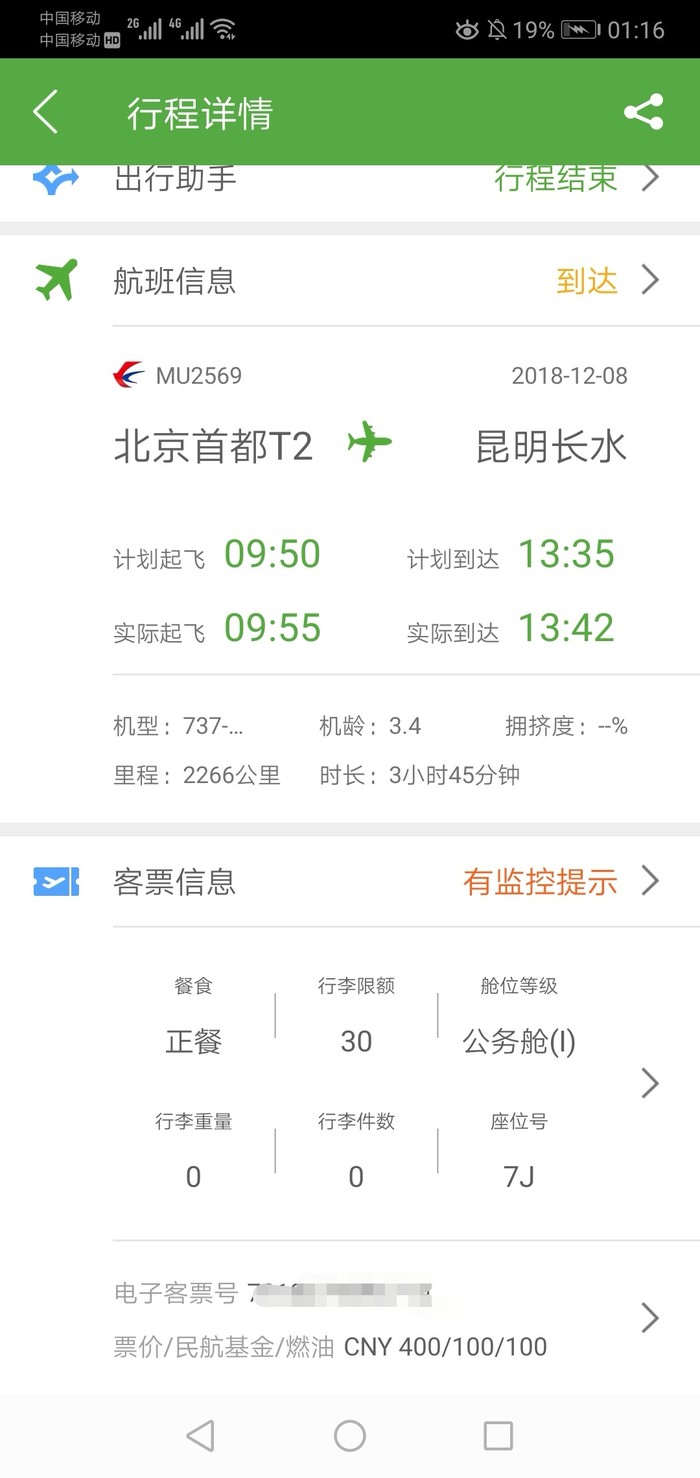
Task: Go back from 行程详情 page
Action: pyautogui.click(x=46, y=112)
